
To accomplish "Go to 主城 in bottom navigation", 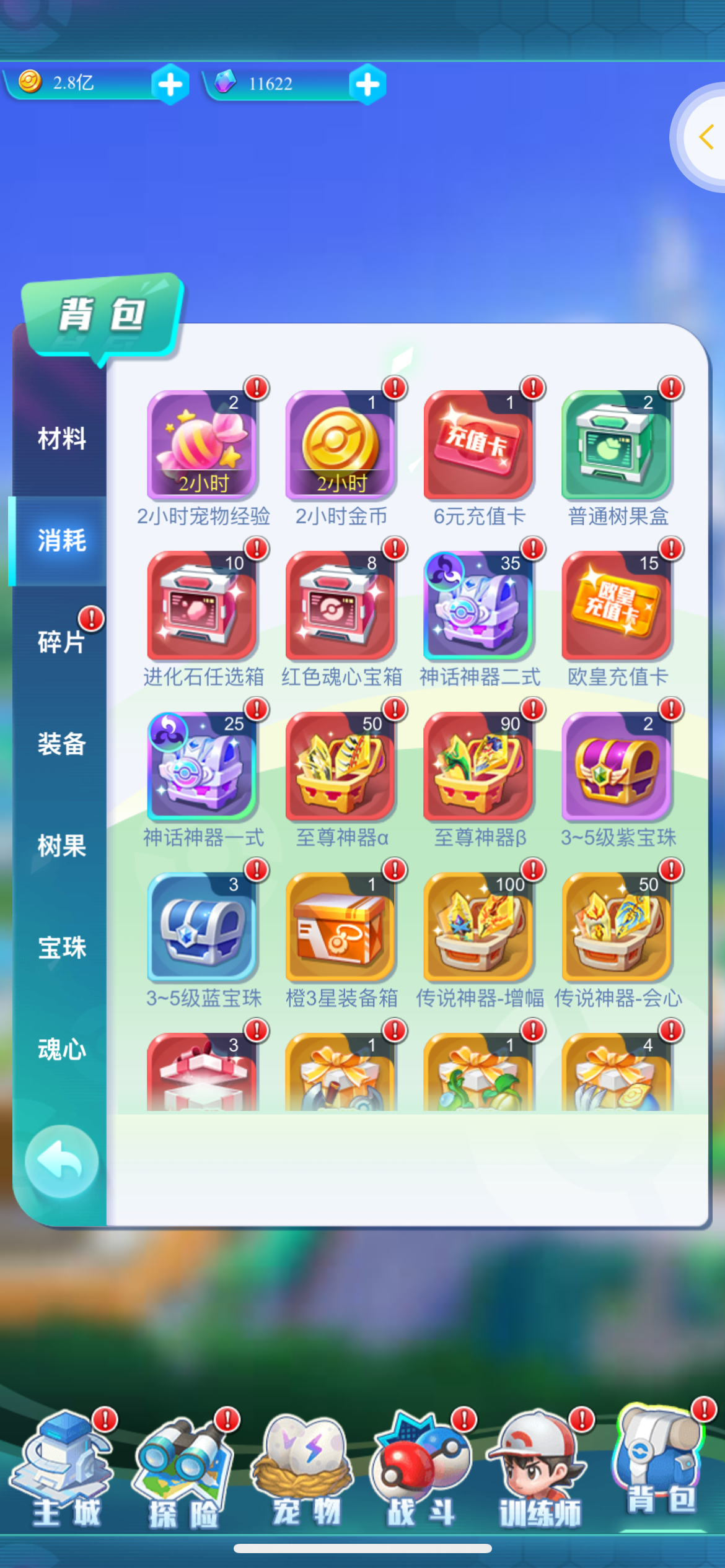I will (65, 1471).
